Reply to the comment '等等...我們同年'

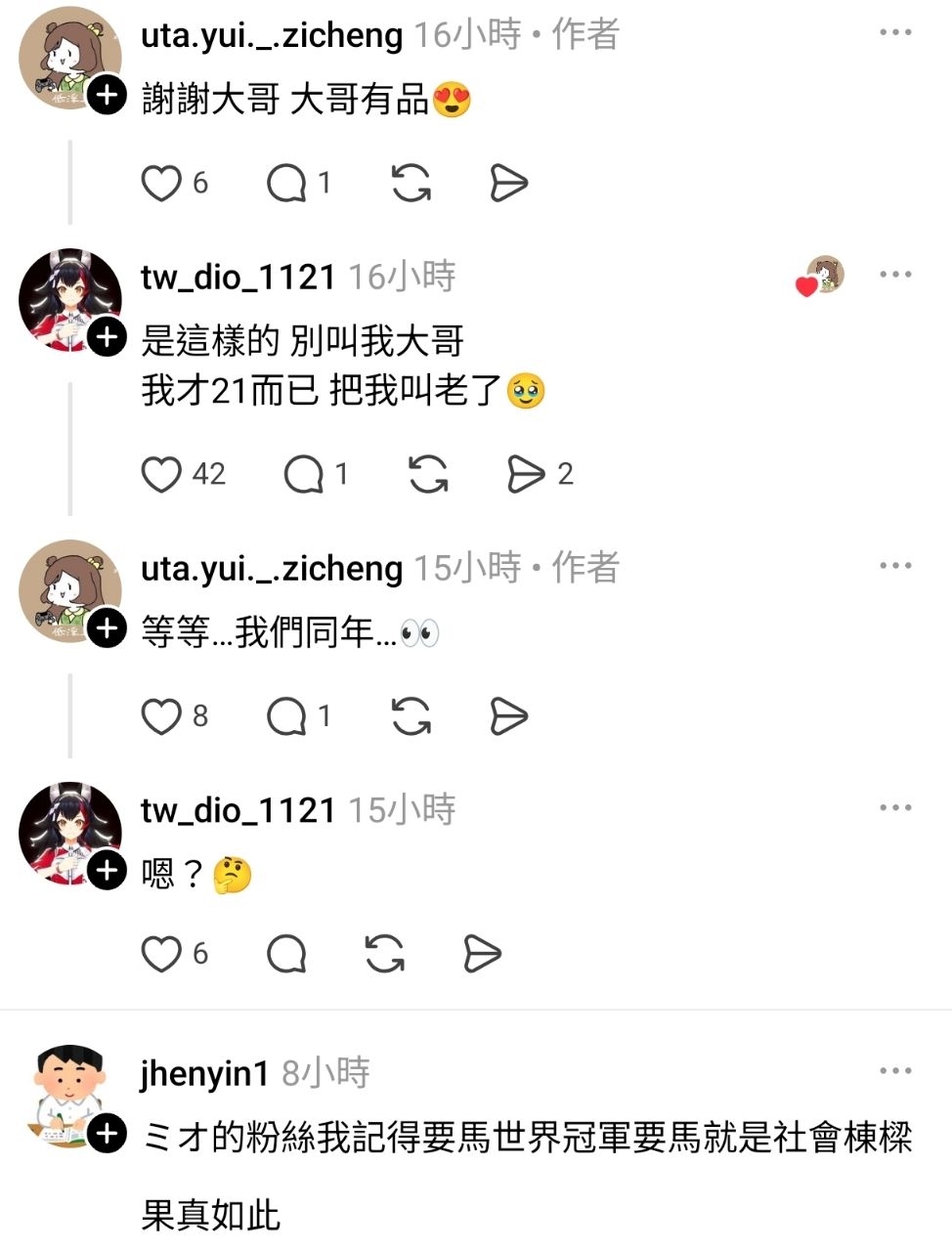coord(286,716)
